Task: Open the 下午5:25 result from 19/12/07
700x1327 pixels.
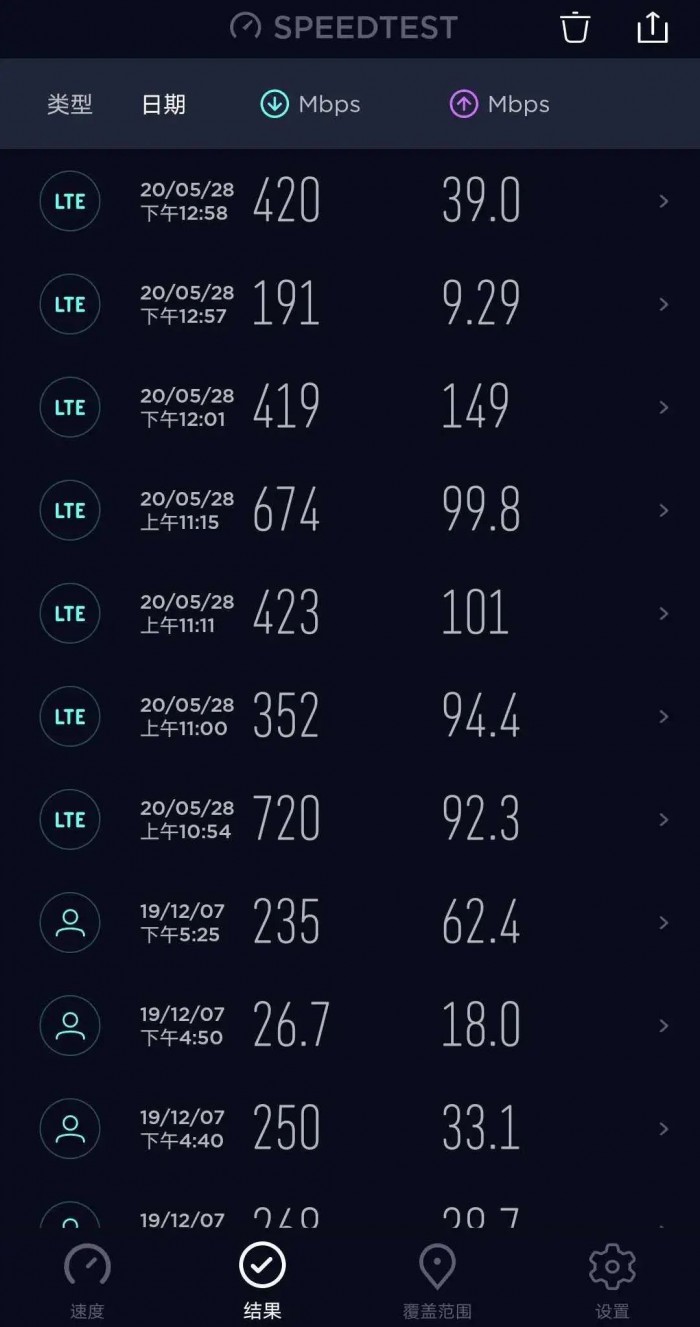Action: (x=350, y=922)
